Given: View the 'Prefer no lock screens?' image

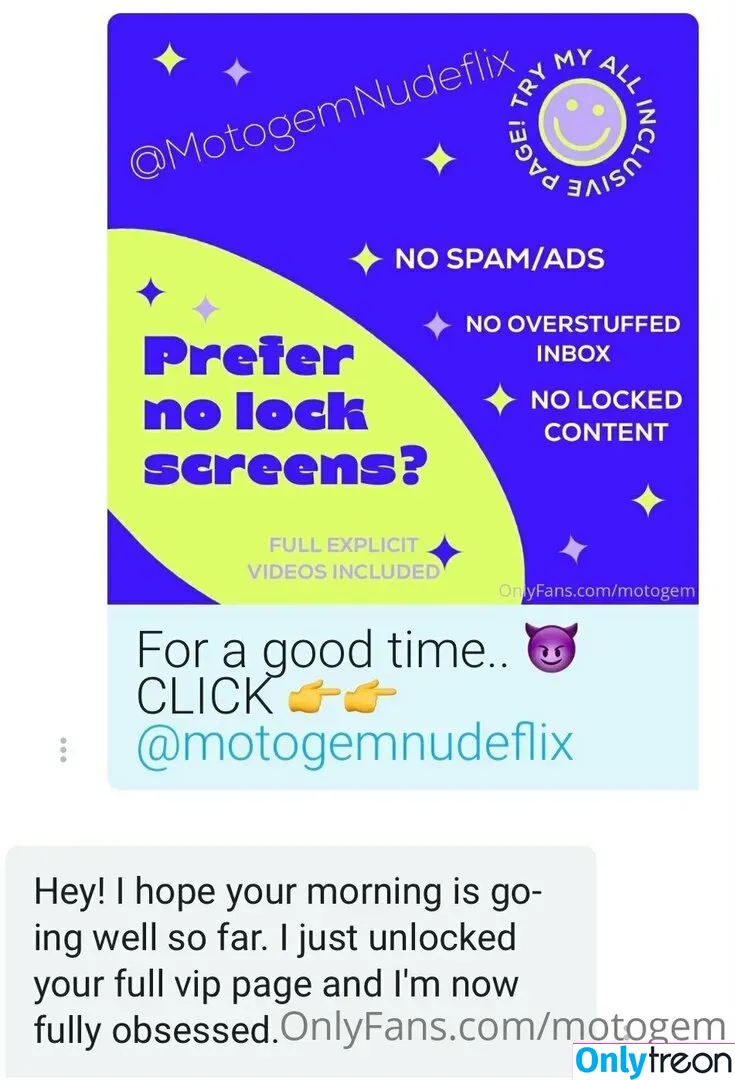Looking at the screenshot, I should pos(402,310).
